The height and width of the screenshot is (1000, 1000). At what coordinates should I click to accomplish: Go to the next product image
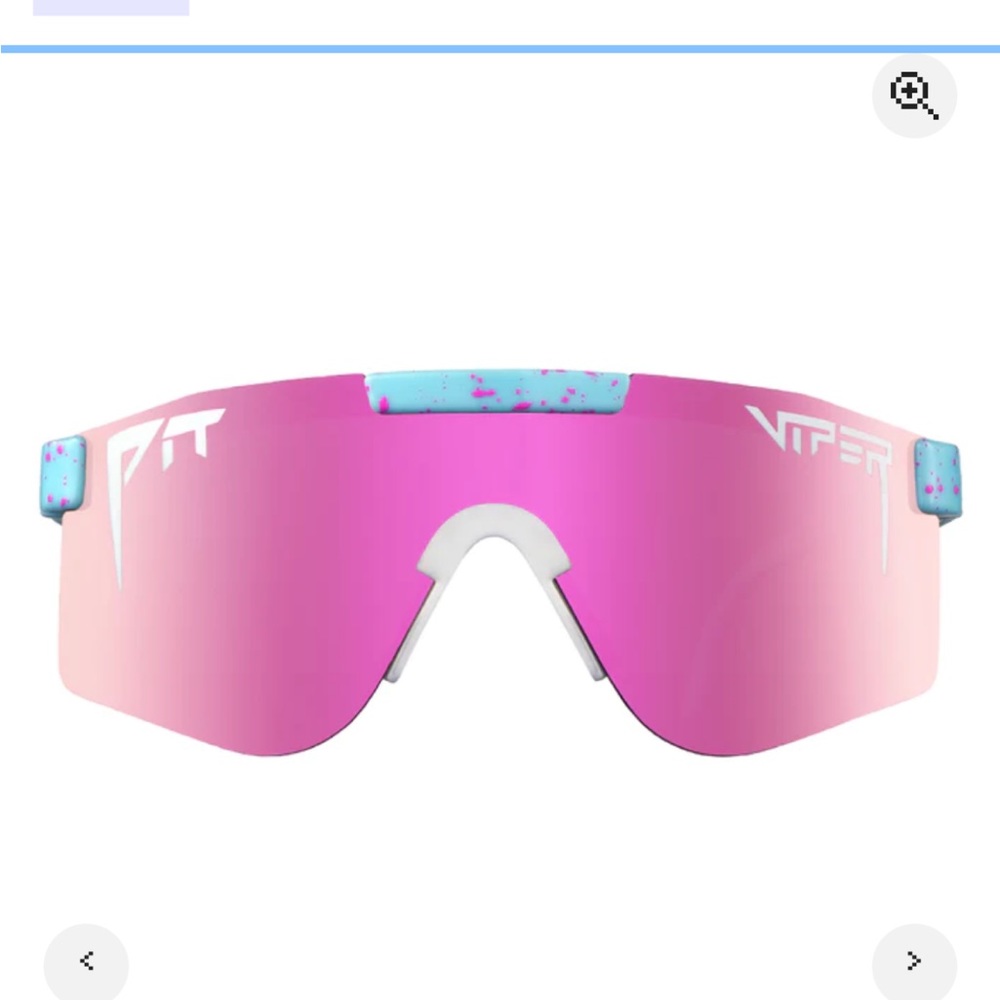(x=914, y=961)
